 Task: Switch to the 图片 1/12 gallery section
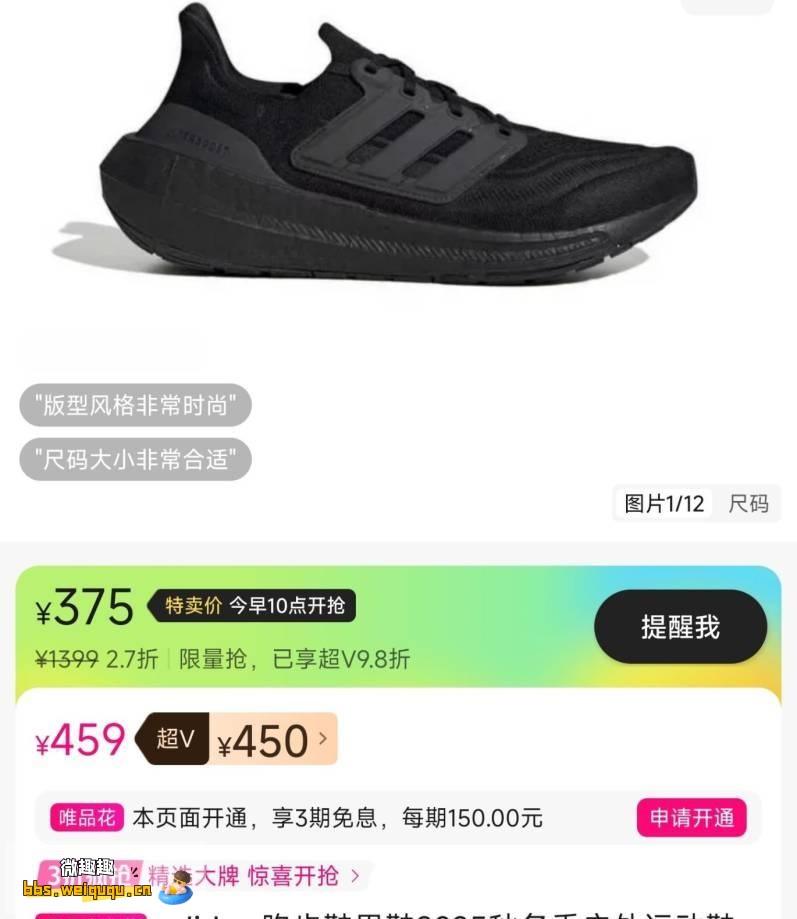click(664, 503)
